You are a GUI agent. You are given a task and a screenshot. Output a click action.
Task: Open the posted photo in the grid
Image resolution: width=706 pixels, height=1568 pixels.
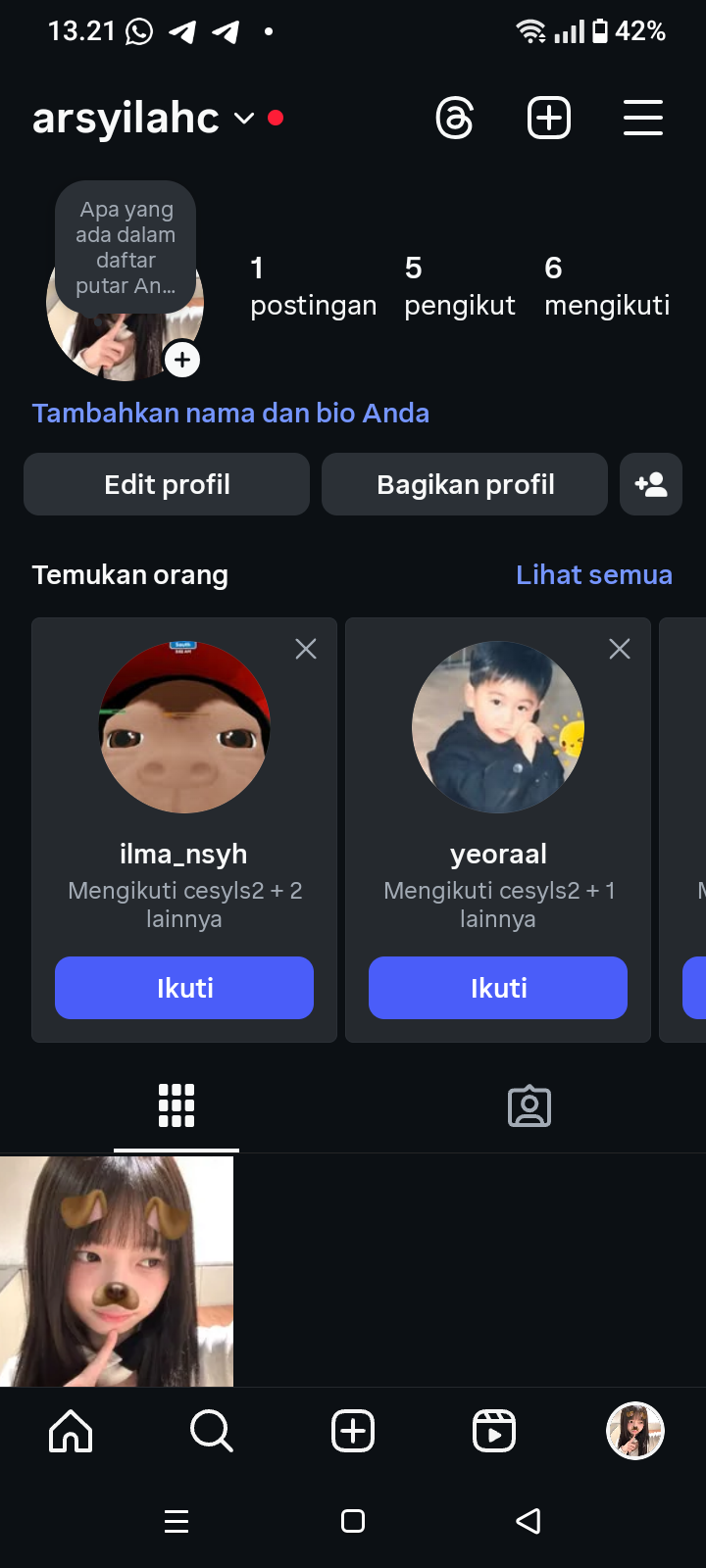click(x=117, y=1271)
